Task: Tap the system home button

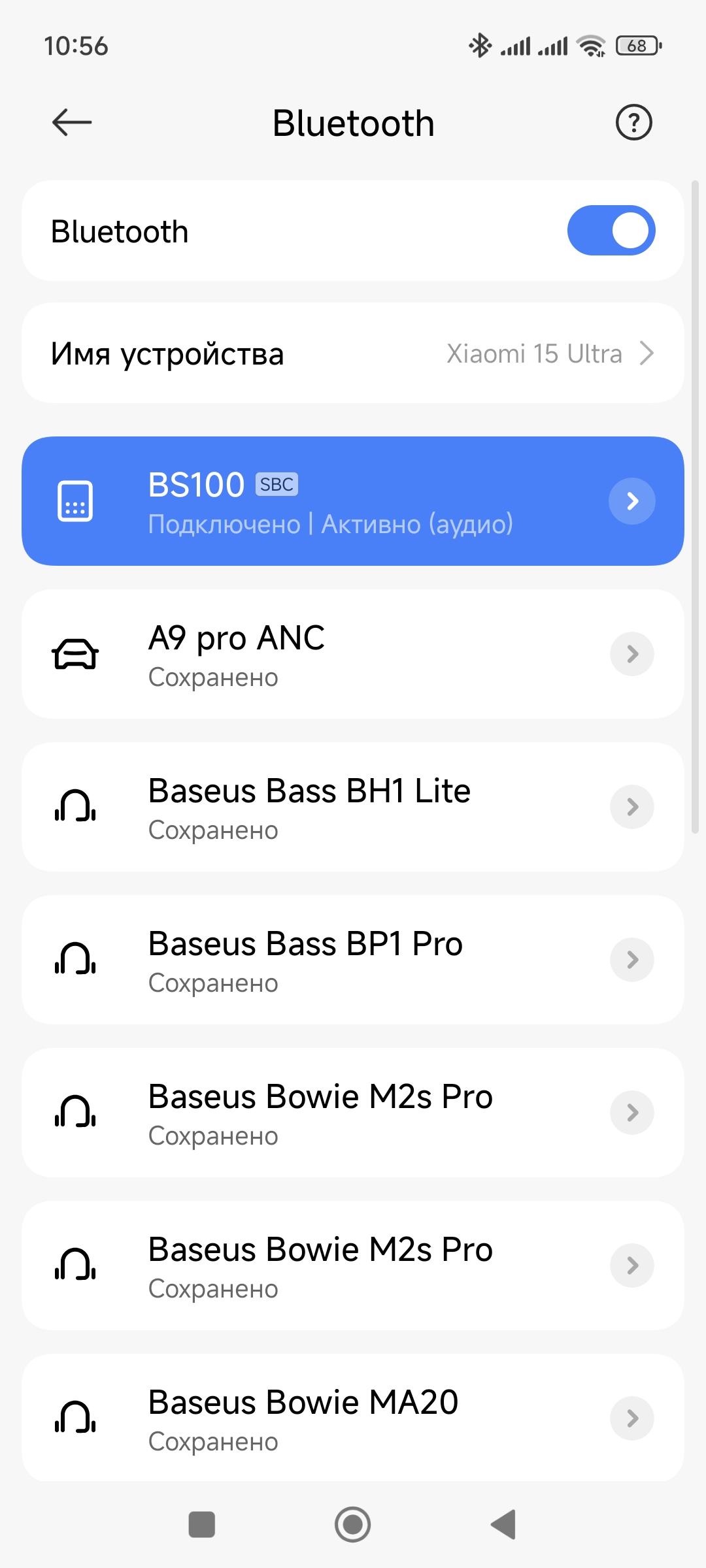Action: tap(353, 1524)
